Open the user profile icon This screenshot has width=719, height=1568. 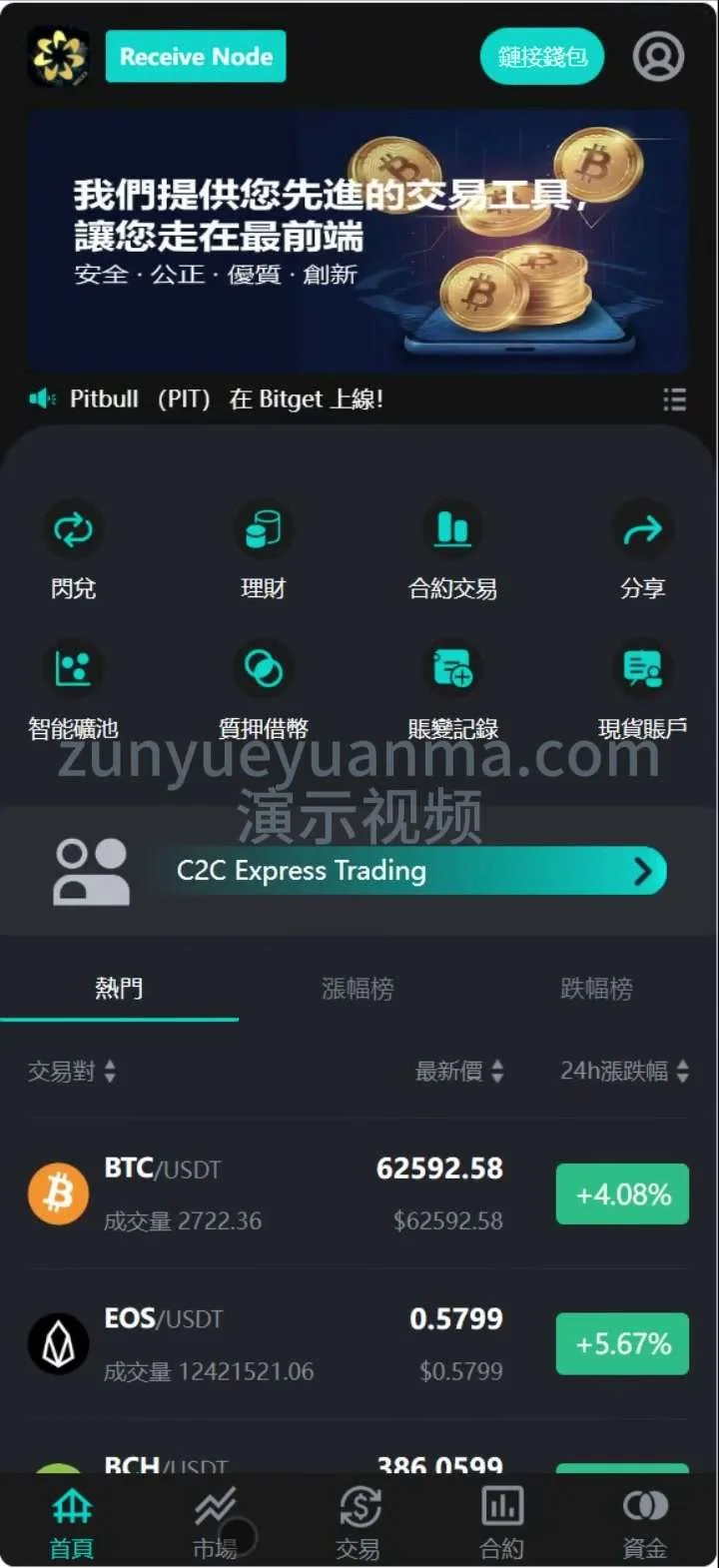[658, 57]
